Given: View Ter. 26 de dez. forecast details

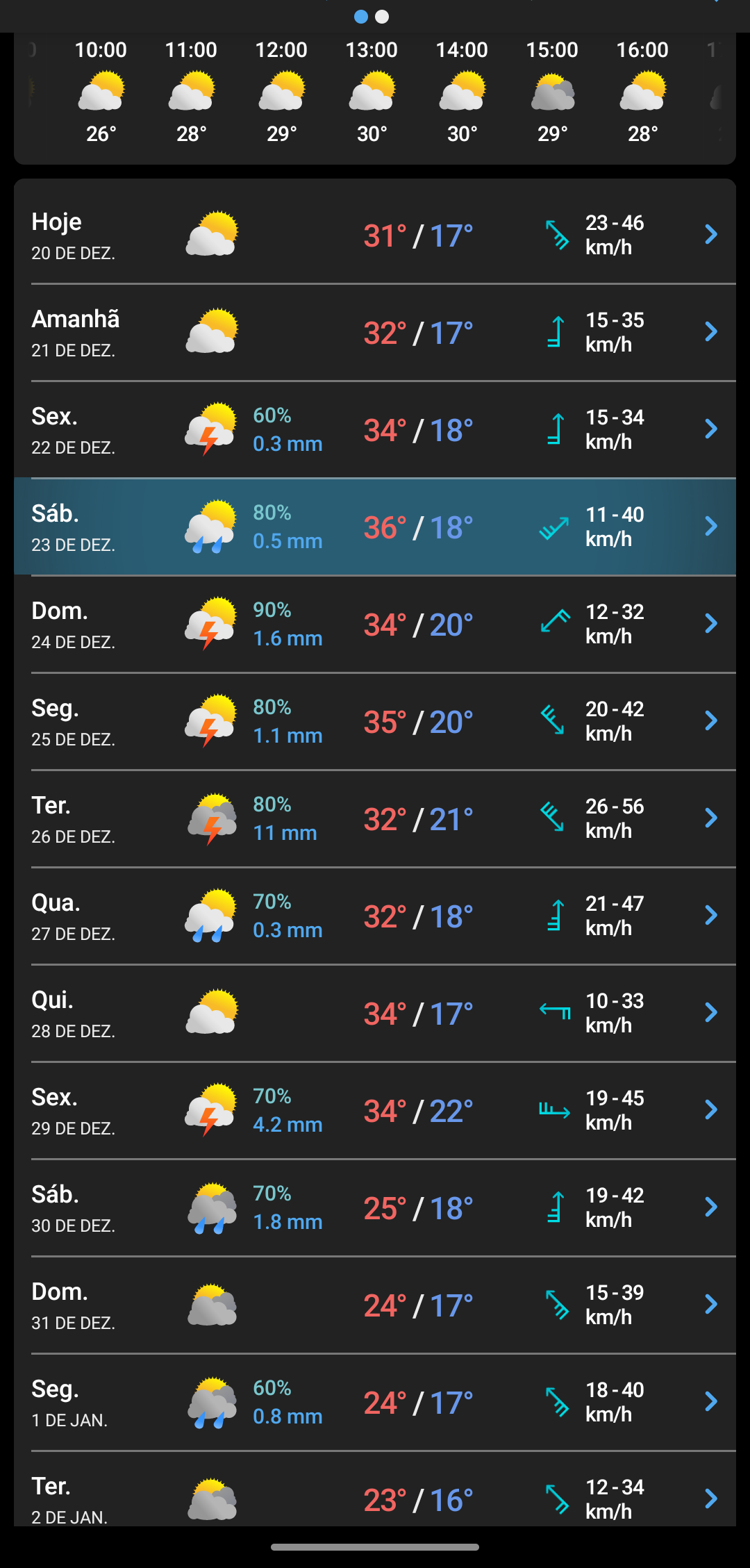Looking at the screenshot, I should coord(375,818).
